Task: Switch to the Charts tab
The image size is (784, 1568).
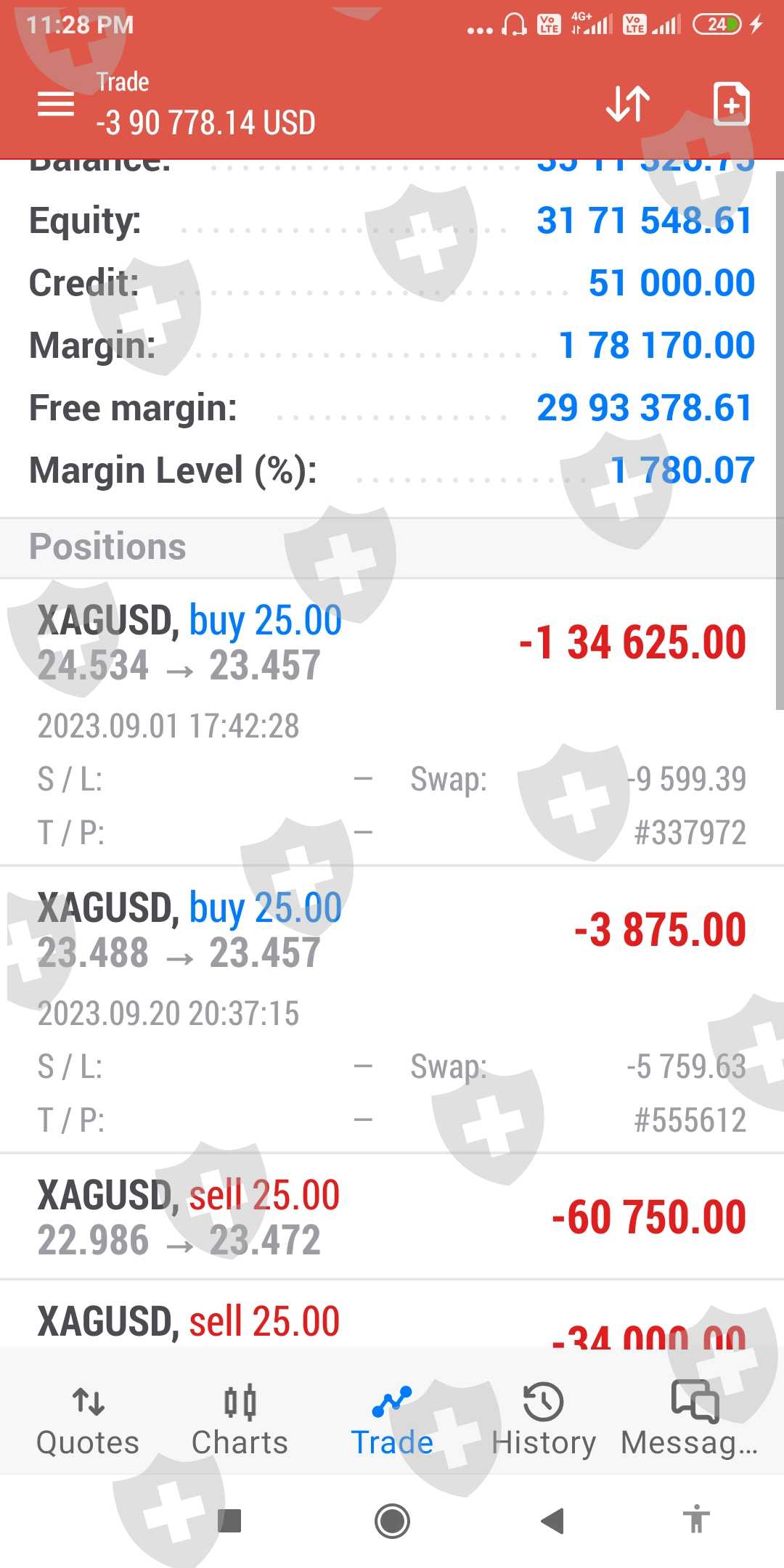Action: coord(240,1420)
